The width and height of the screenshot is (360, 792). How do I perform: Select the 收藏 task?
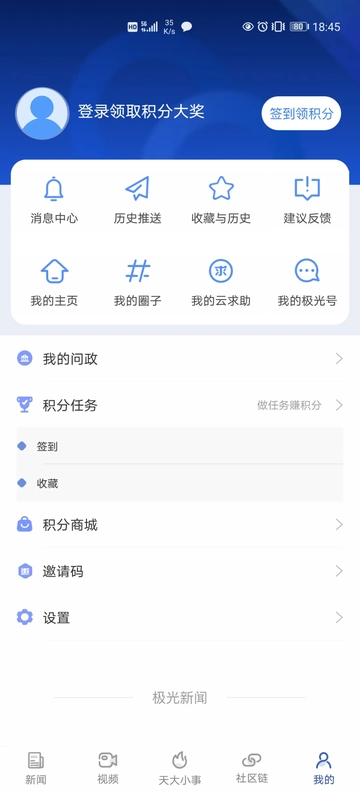coord(180,483)
